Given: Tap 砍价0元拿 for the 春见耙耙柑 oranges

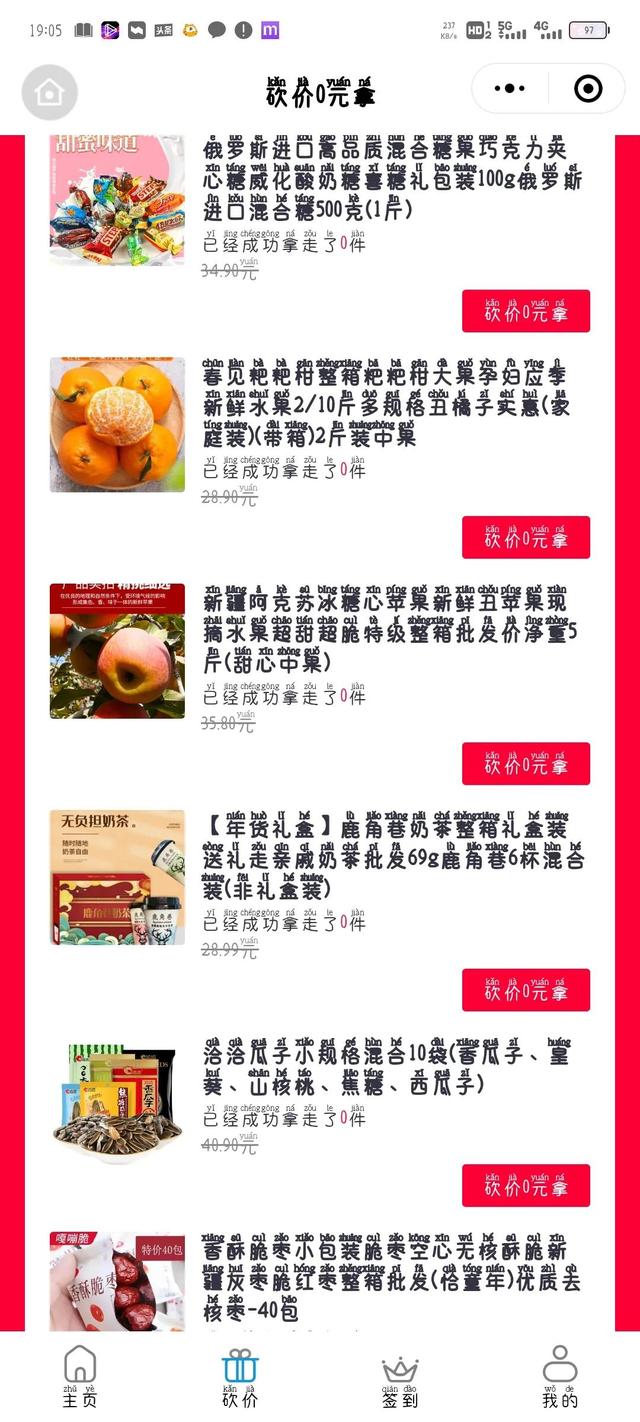Looking at the screenshot, I should point(526,537).
